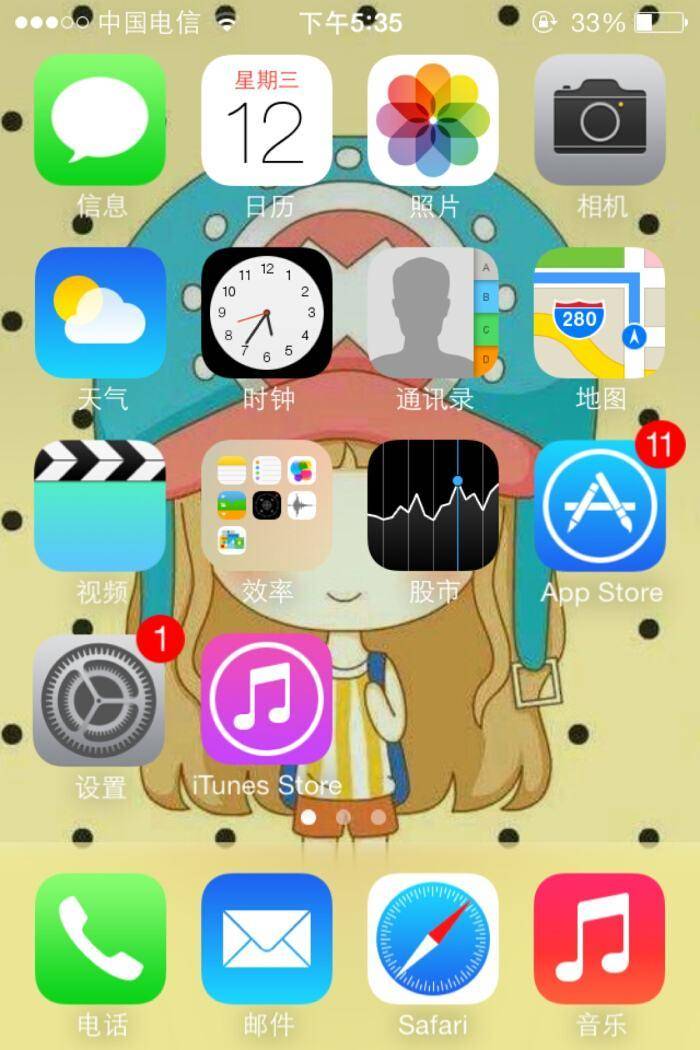Image resolution: width=700 pixels, height=1050 pixels.
Task: Open the 电话 phone app
Action: click(100, 939)
